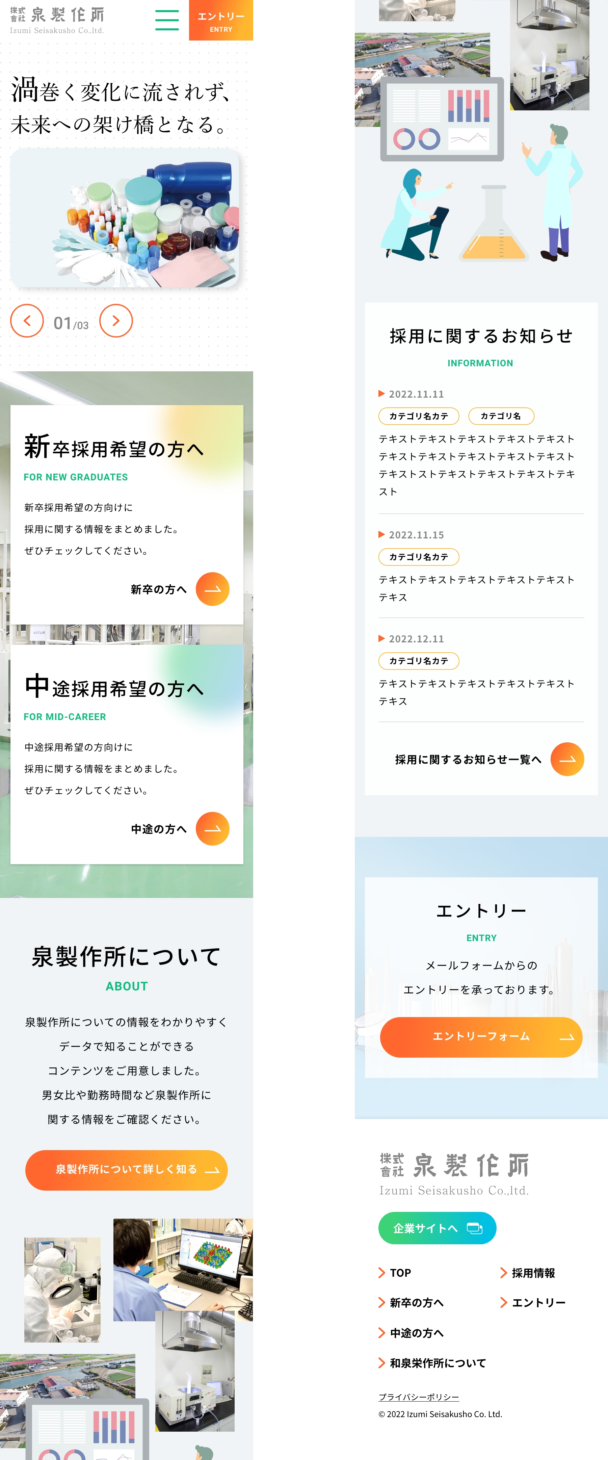Go to previous slide arrow
608x1460 pixels.
click(27, 321)
